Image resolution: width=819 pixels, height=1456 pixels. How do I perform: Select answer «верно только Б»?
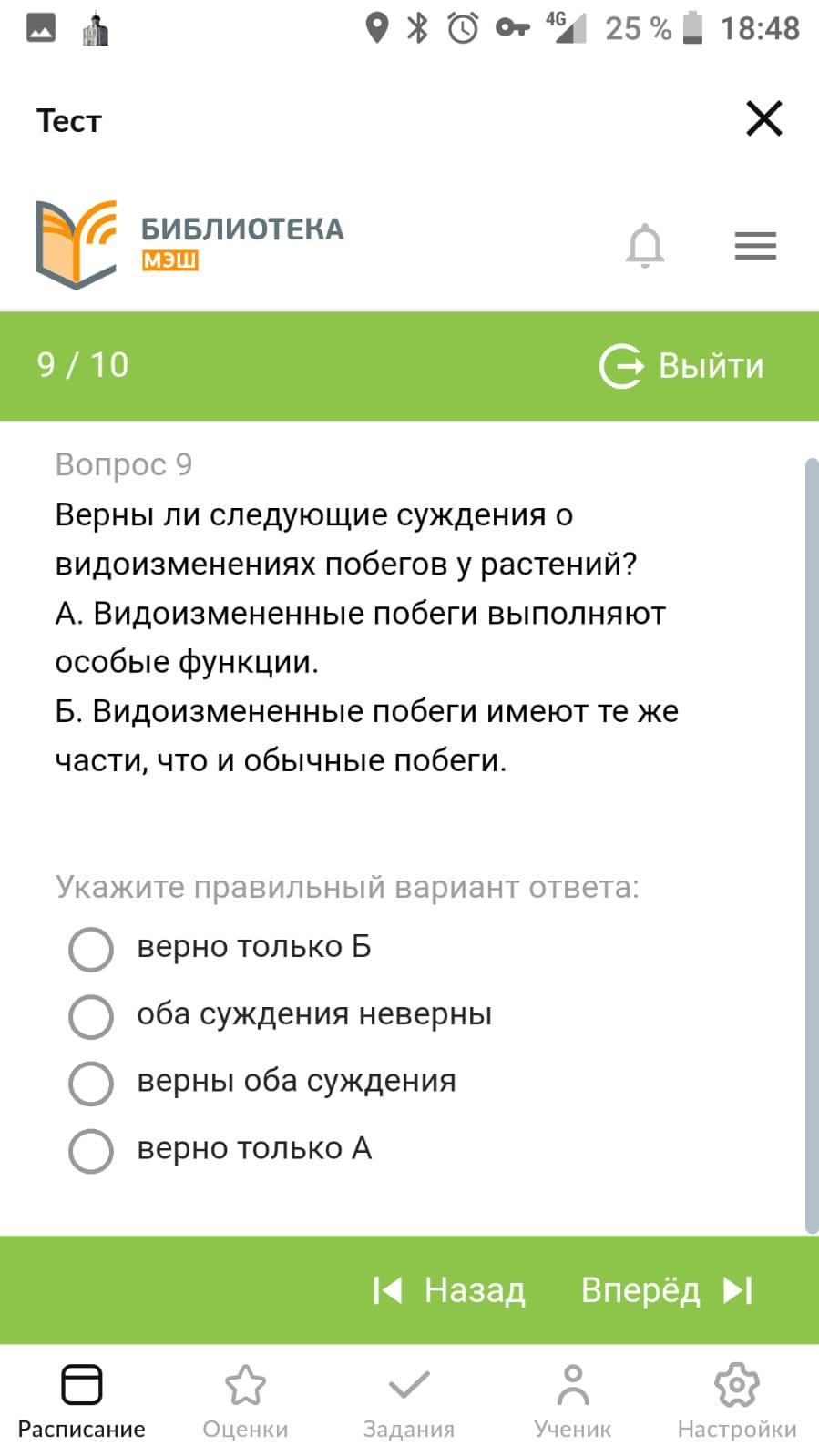pos(91,949)
